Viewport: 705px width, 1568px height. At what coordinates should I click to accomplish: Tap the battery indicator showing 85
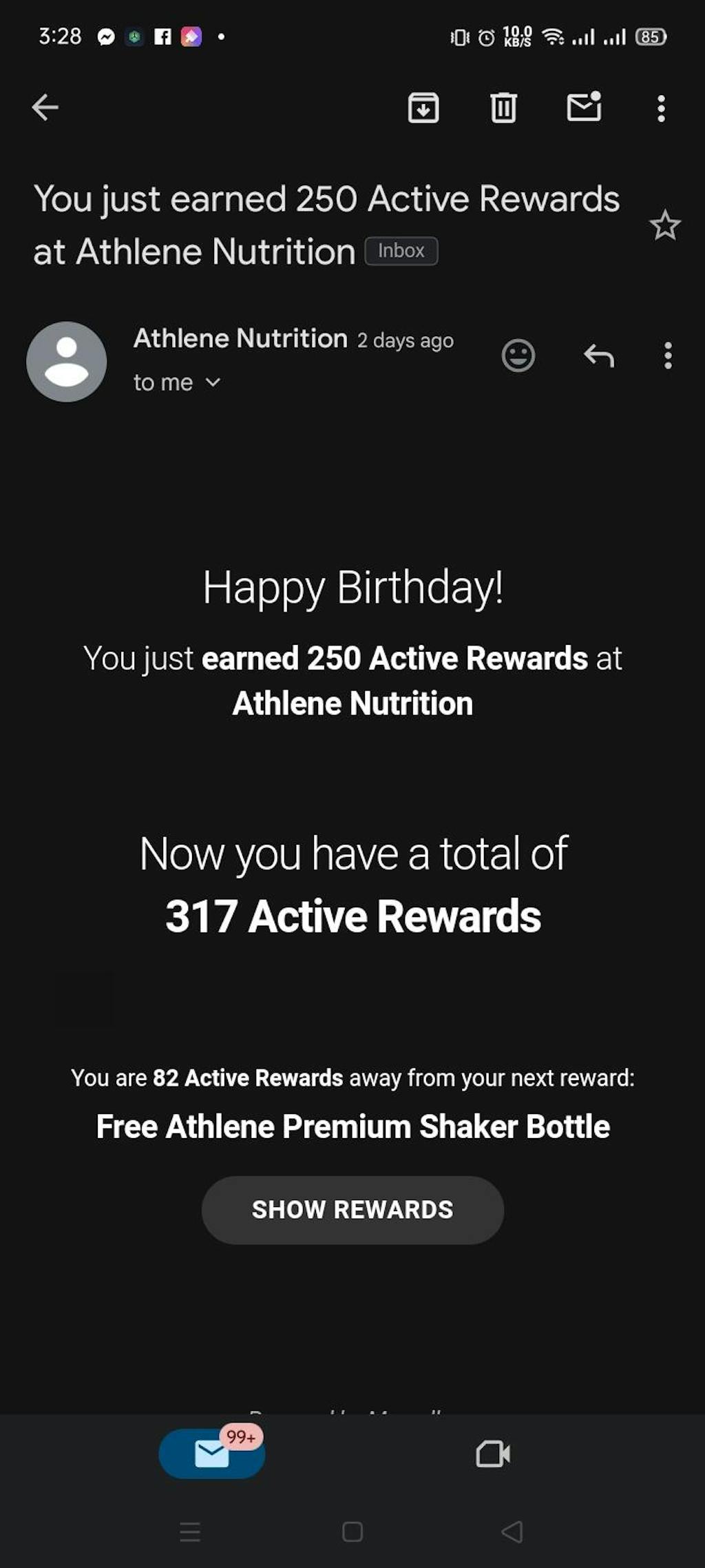point(651,37)
